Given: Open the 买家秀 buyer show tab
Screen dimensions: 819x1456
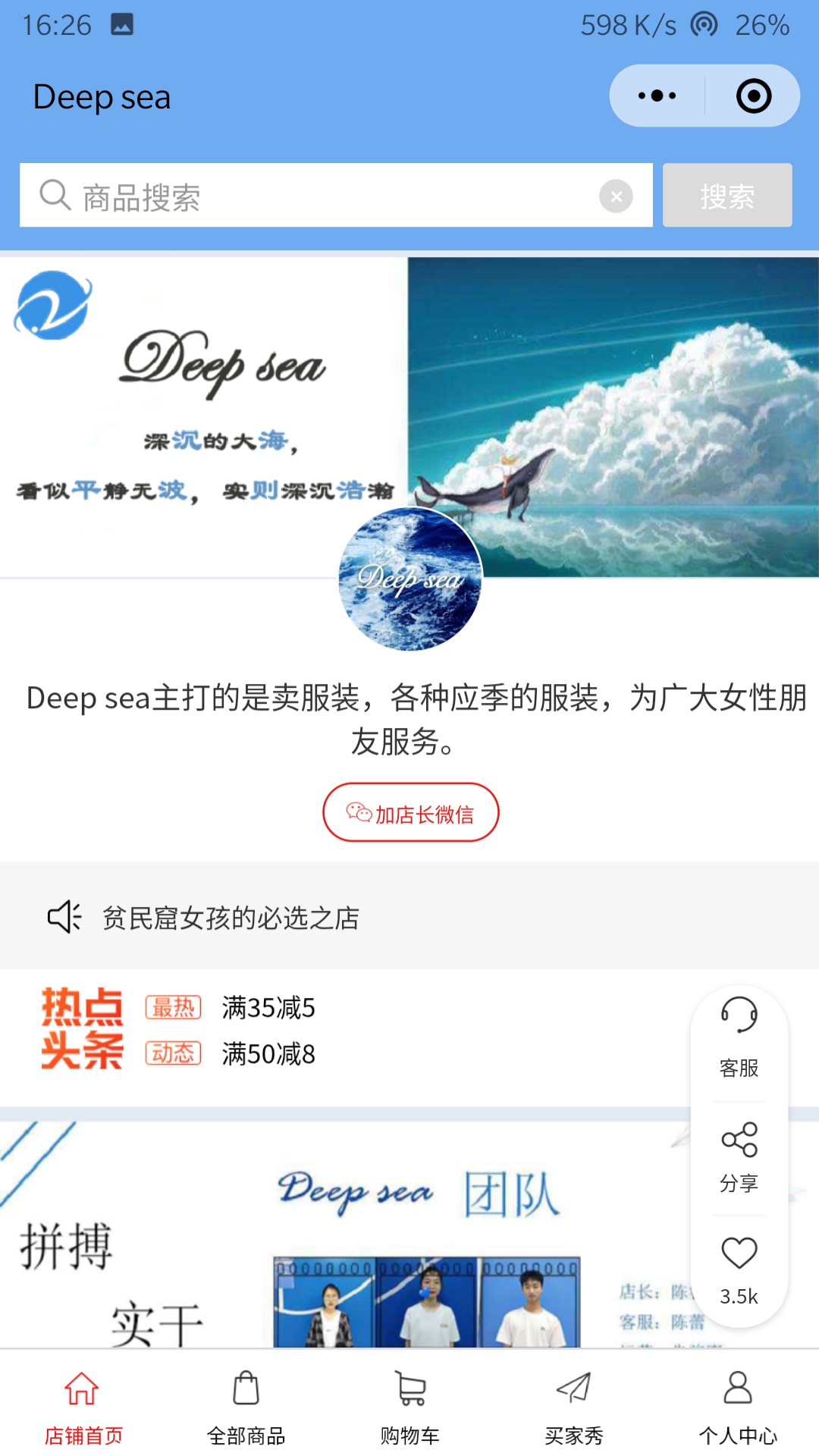Looking at the screenshot, I should 573,1407.
